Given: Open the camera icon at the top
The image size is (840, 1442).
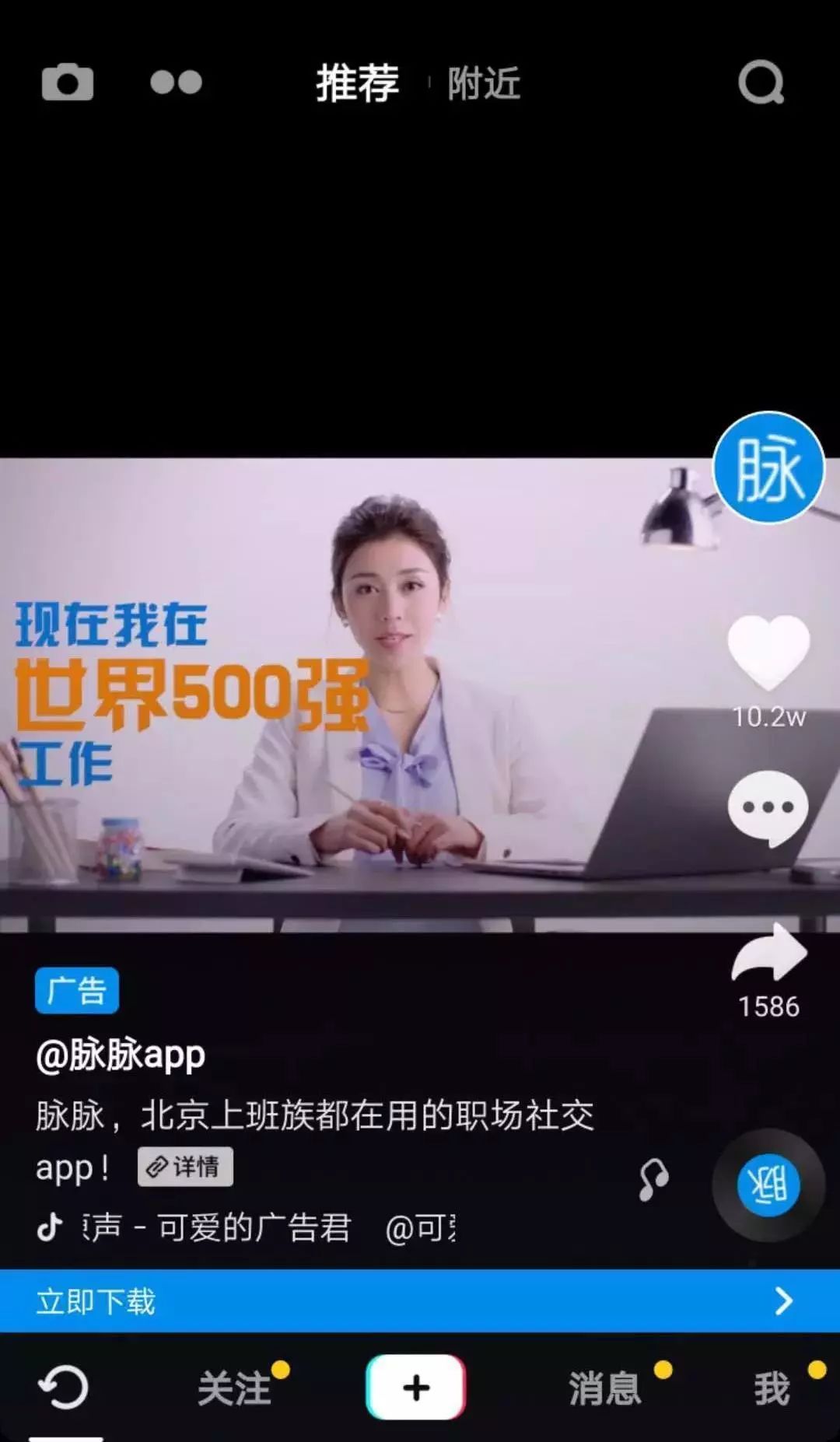Looking at the screenshot, I should click(x=68, y=82).
